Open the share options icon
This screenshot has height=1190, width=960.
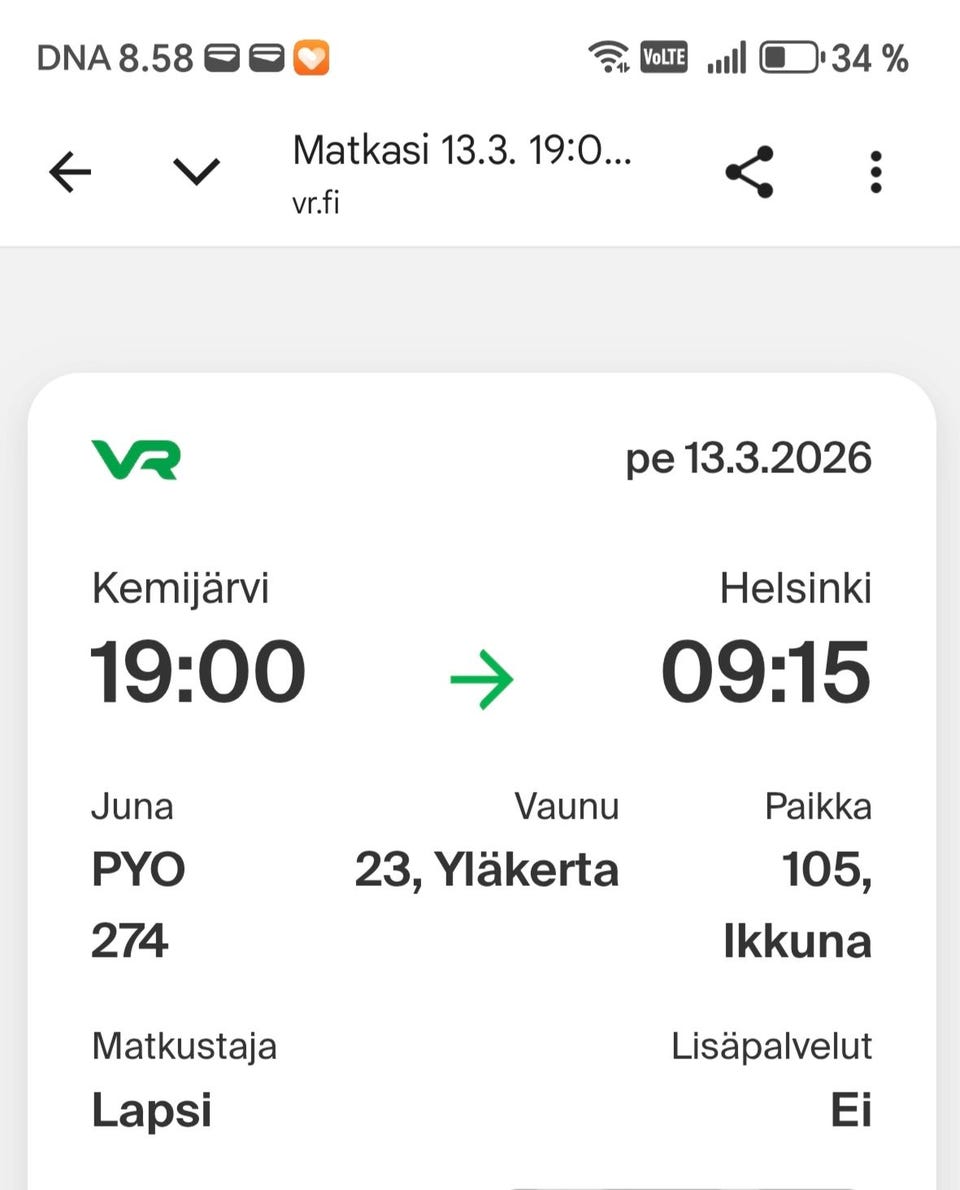click(x=749, y=171)
